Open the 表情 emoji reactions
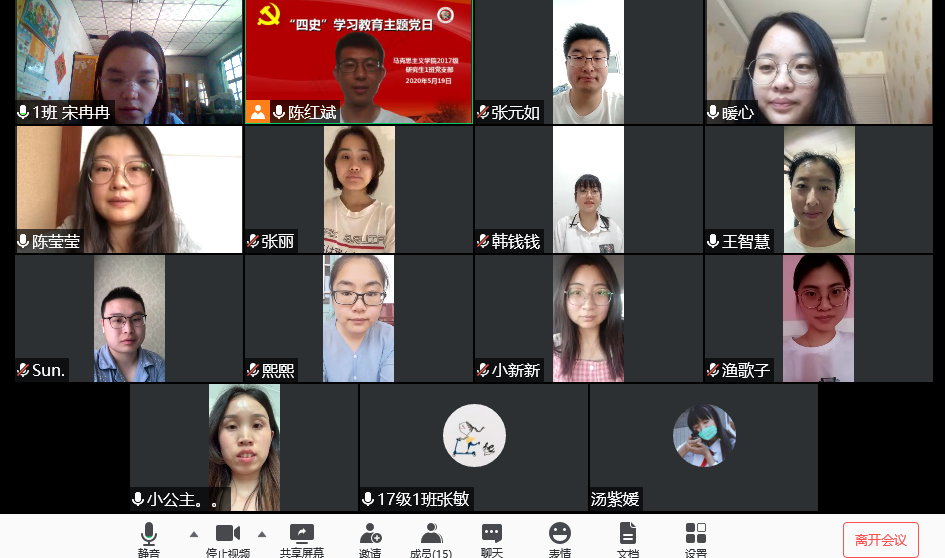Screen dimensions: 945x558 [x=560, y=538]
